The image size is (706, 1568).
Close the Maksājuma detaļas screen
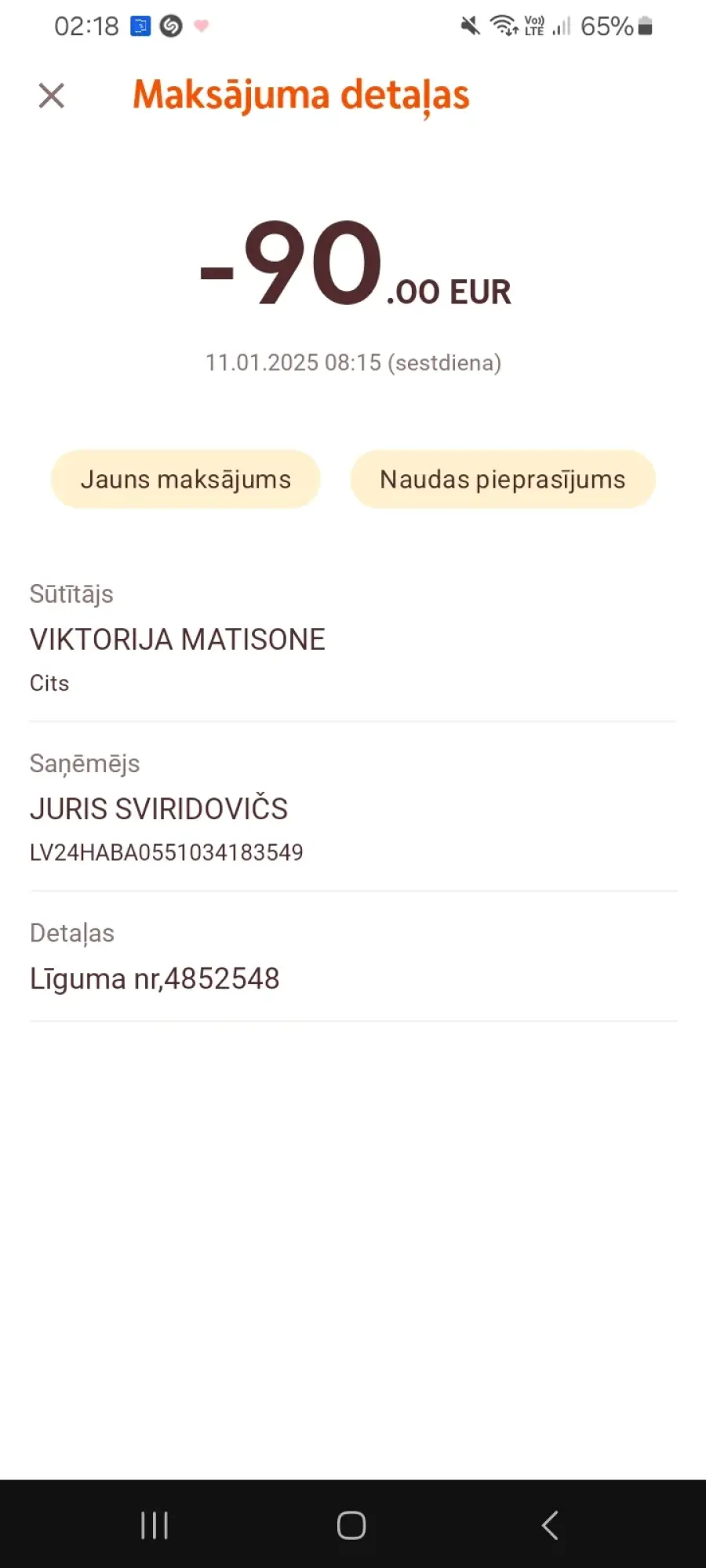(52, 96)
